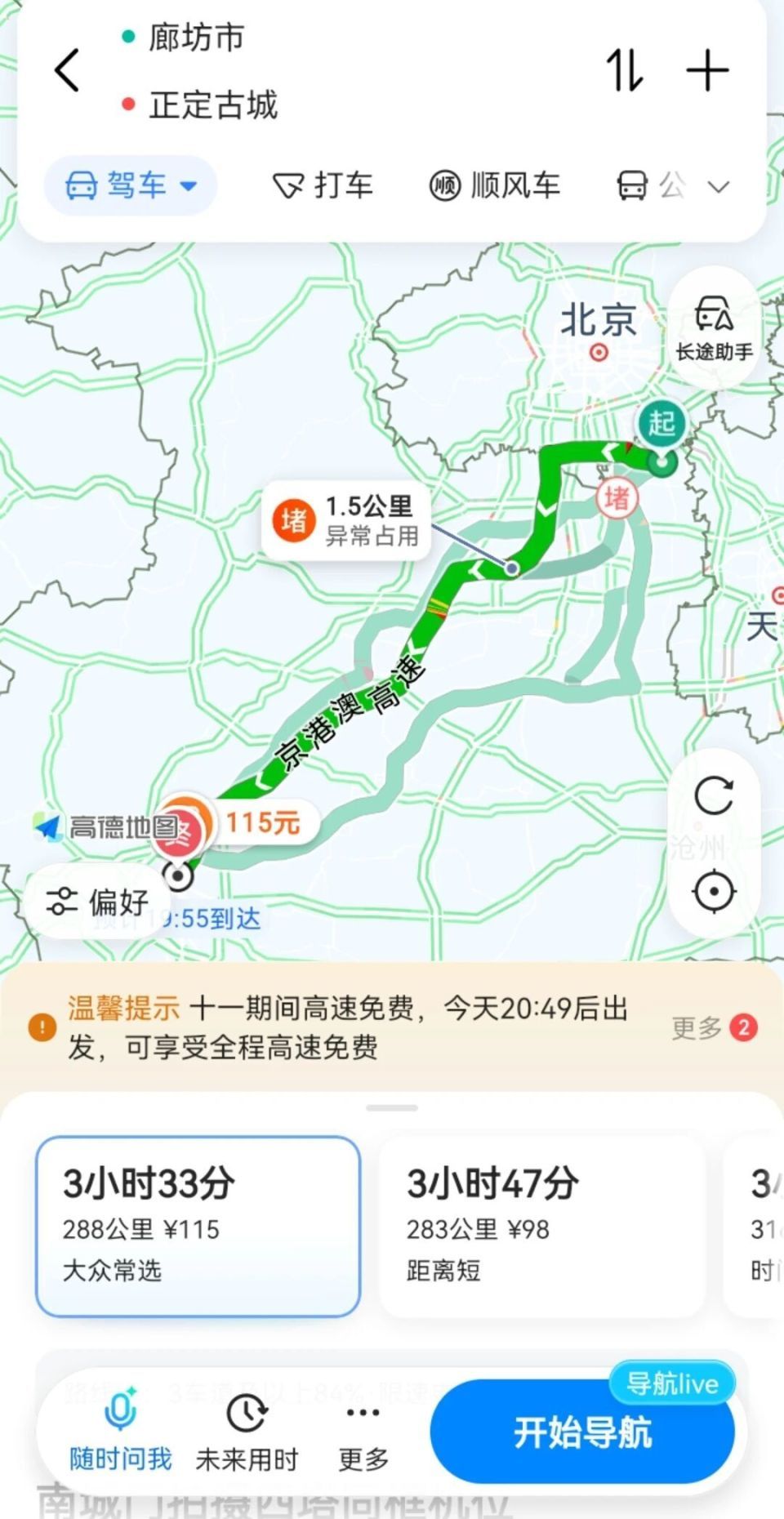View 更多 tips on the toll notice

point(715,1027)
